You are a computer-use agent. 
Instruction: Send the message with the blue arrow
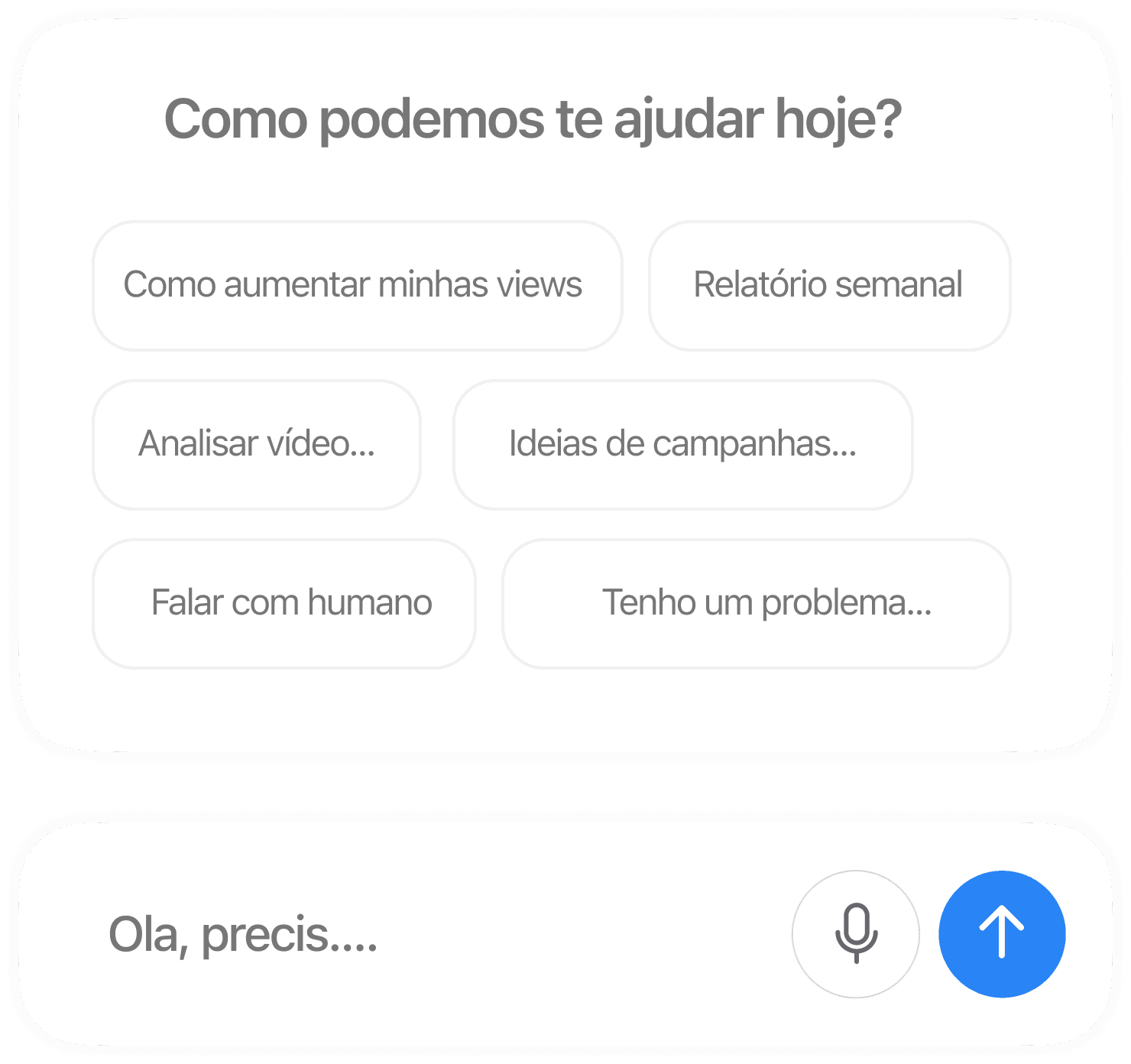pyautogui.click(x=1002, y=934)
